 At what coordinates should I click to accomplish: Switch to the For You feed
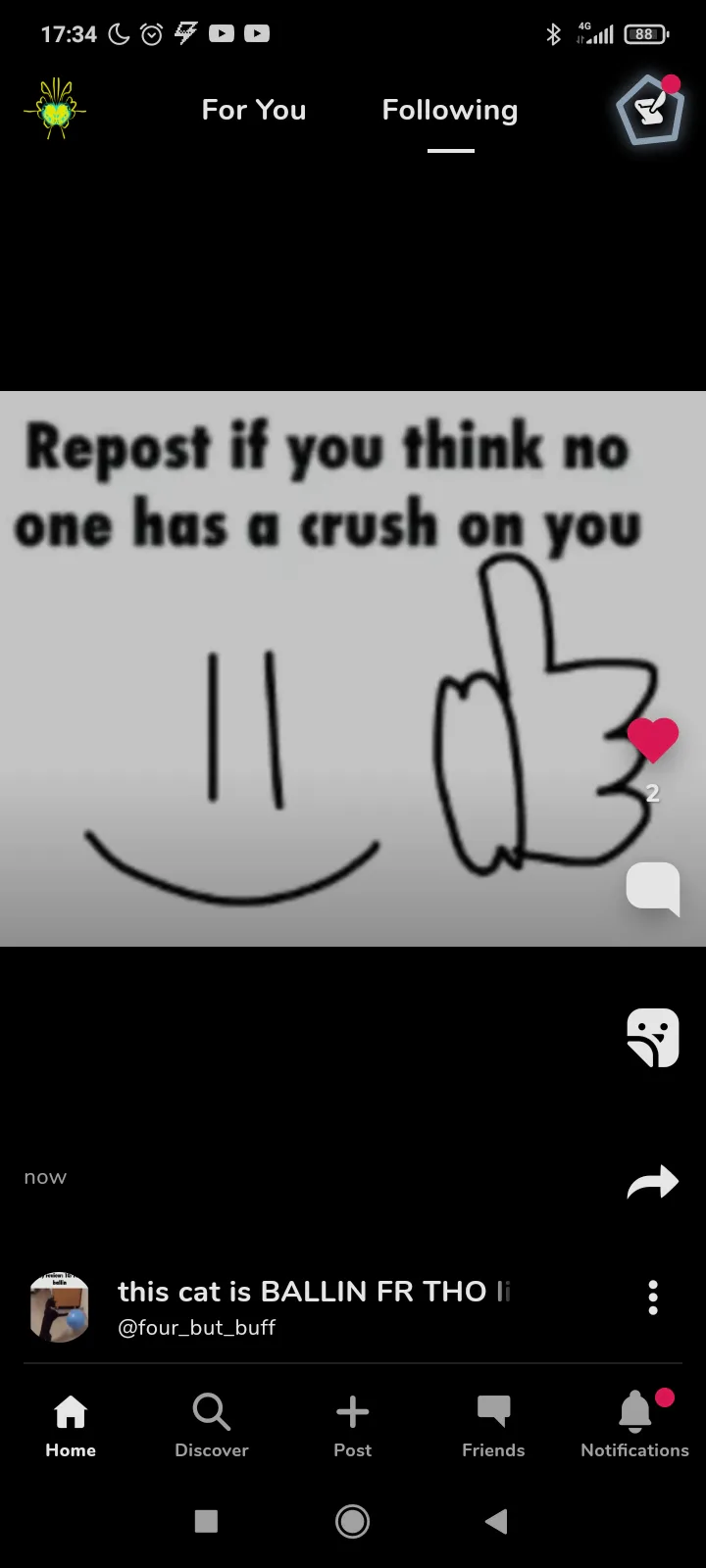pos(254,110)
